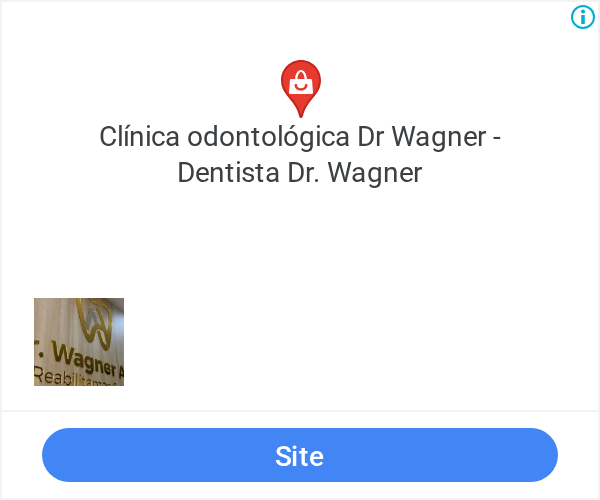Open Clínica odontológica Dr Wagner listing title

pyautogui.click(x=300, y=155)
